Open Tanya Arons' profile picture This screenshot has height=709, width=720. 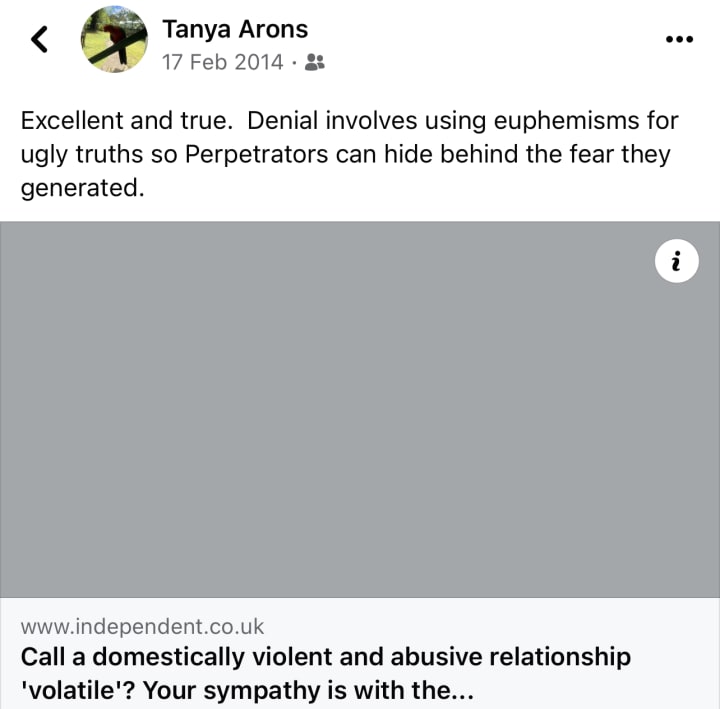tap(112, 39)
